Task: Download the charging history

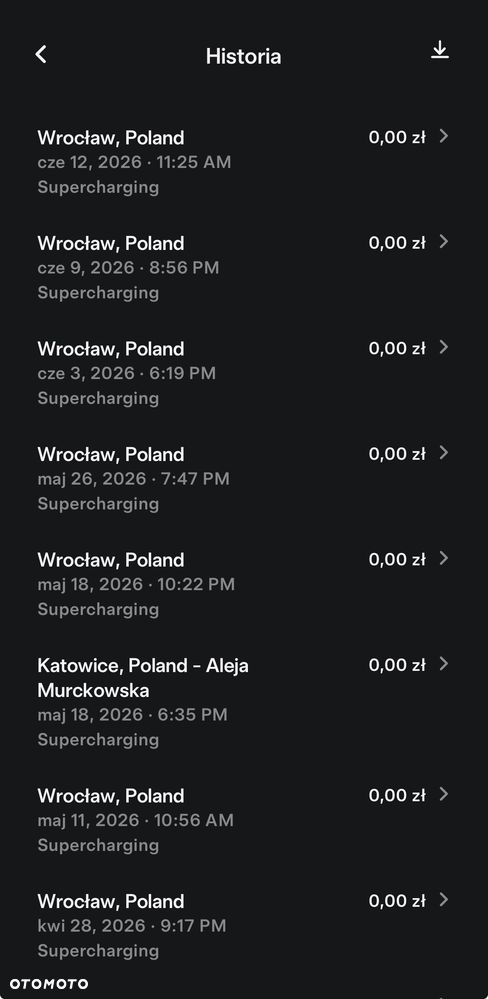Action: tap(440, 51)
